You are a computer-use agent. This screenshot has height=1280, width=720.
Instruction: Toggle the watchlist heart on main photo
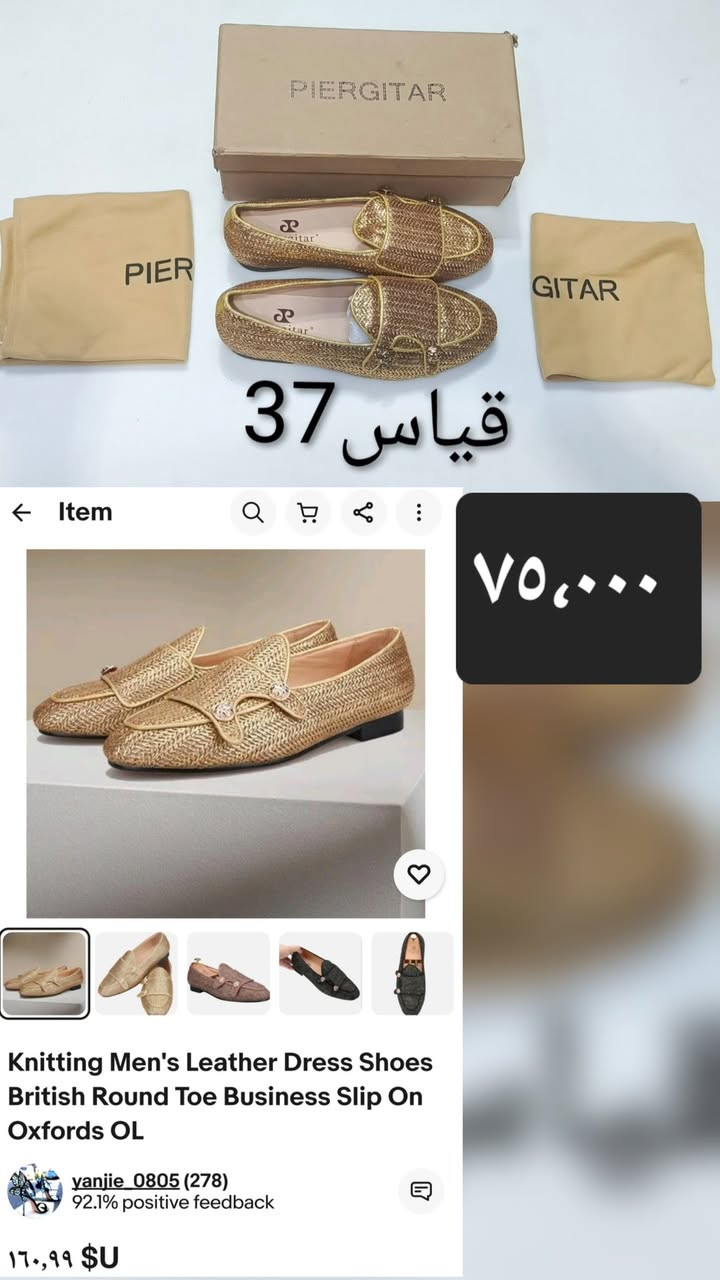pos(419,873)
